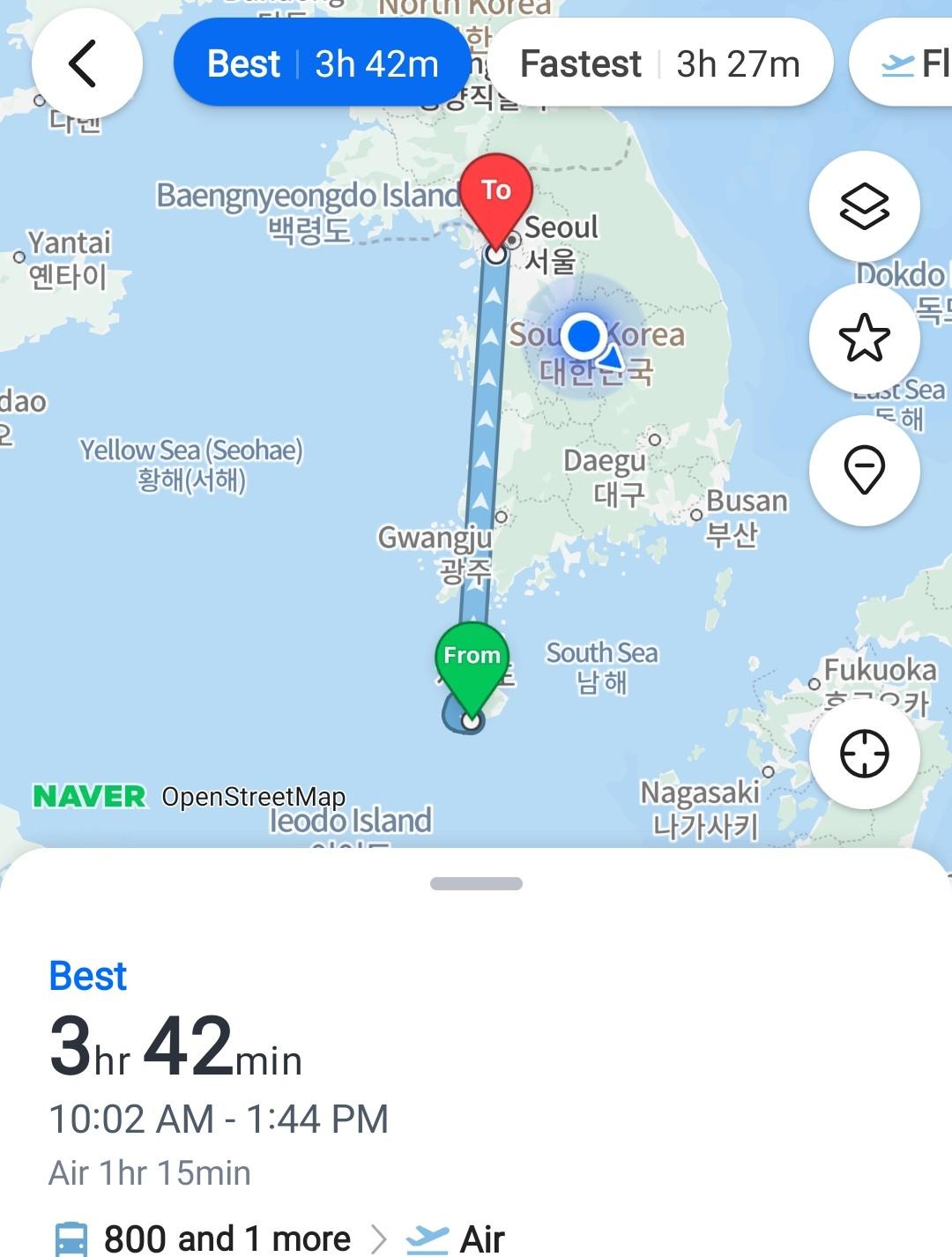Select the Best 3h 42m route chip
This screenshot has height=1257, width=952.
[322, 64]
